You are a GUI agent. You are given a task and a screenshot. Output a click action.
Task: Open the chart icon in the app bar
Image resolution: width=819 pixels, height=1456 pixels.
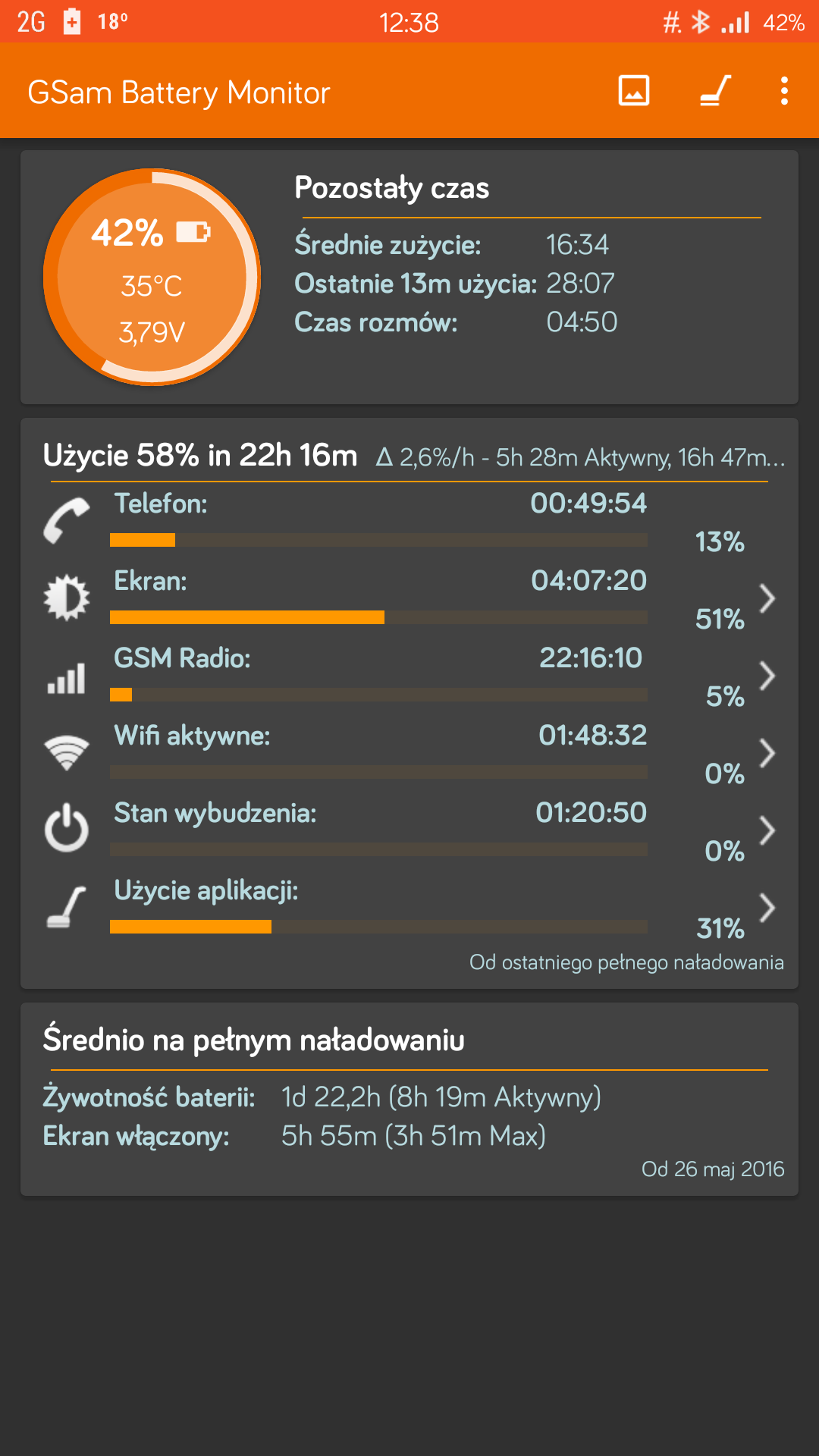pyautogui.click(x=634, y=91)
